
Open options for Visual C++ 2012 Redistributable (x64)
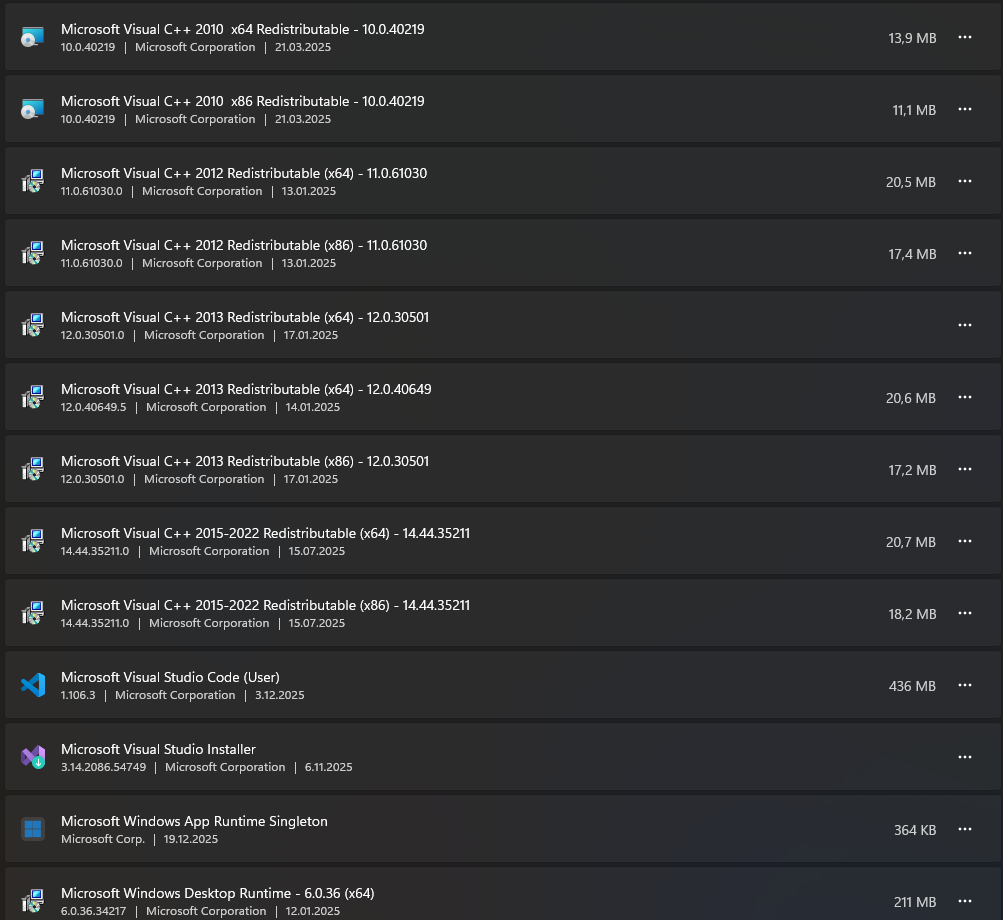(965, 181)
